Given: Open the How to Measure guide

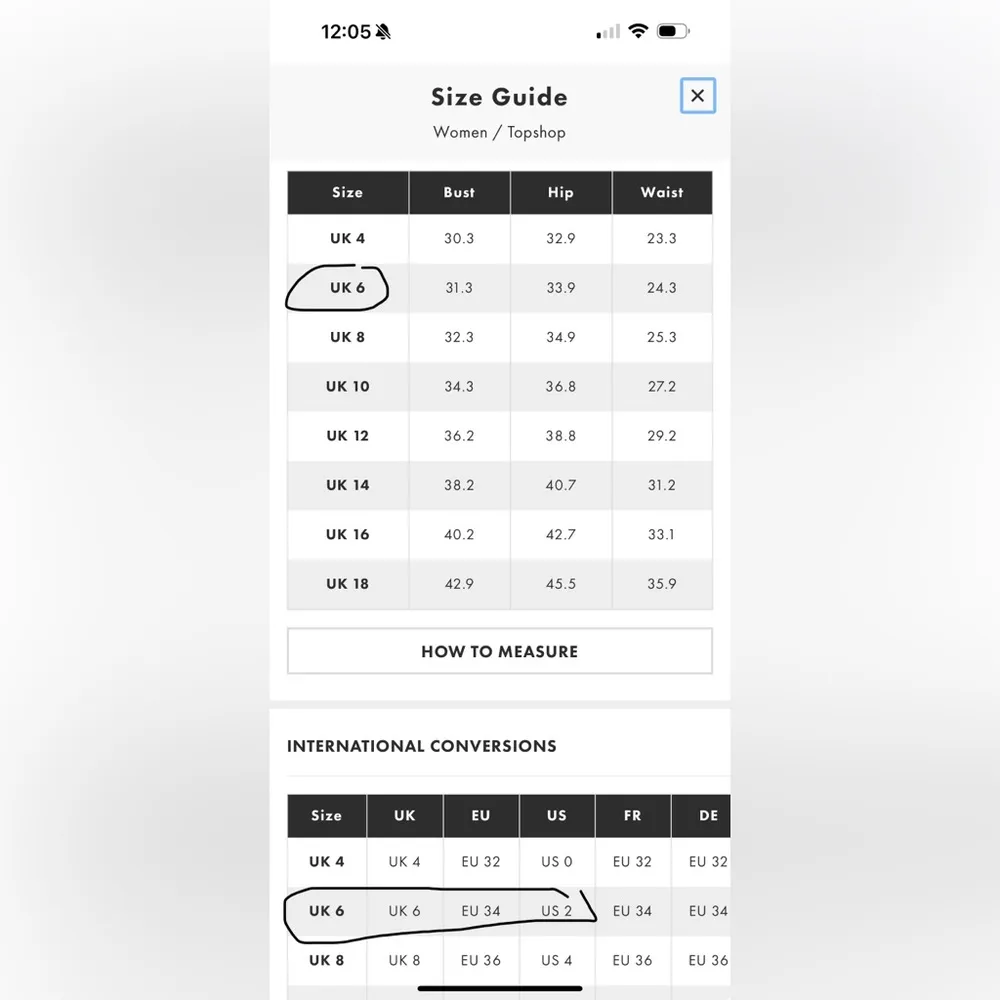Looking at the screenshot, I should [499, 651].
